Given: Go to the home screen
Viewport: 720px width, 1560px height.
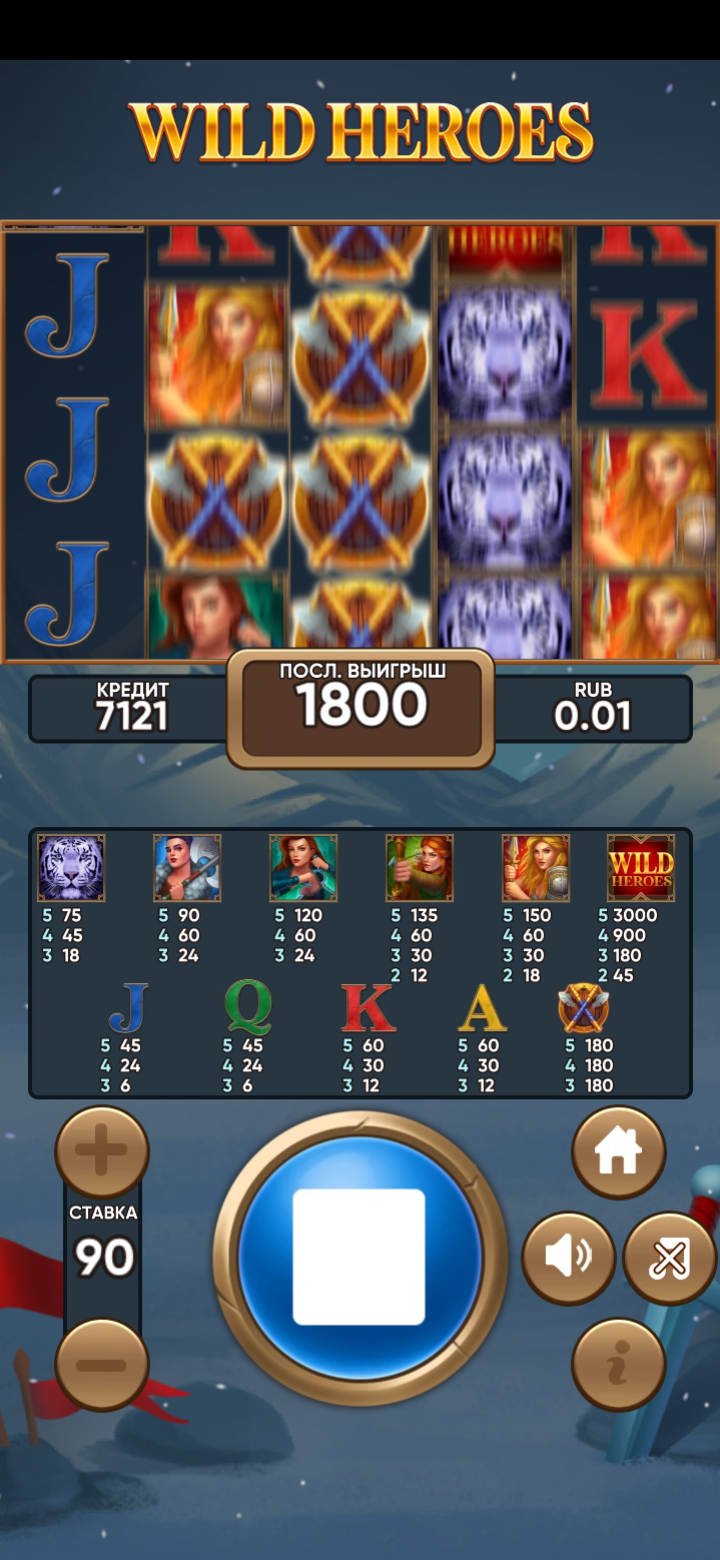Looking at the screenshot, I should [618, 1152].
